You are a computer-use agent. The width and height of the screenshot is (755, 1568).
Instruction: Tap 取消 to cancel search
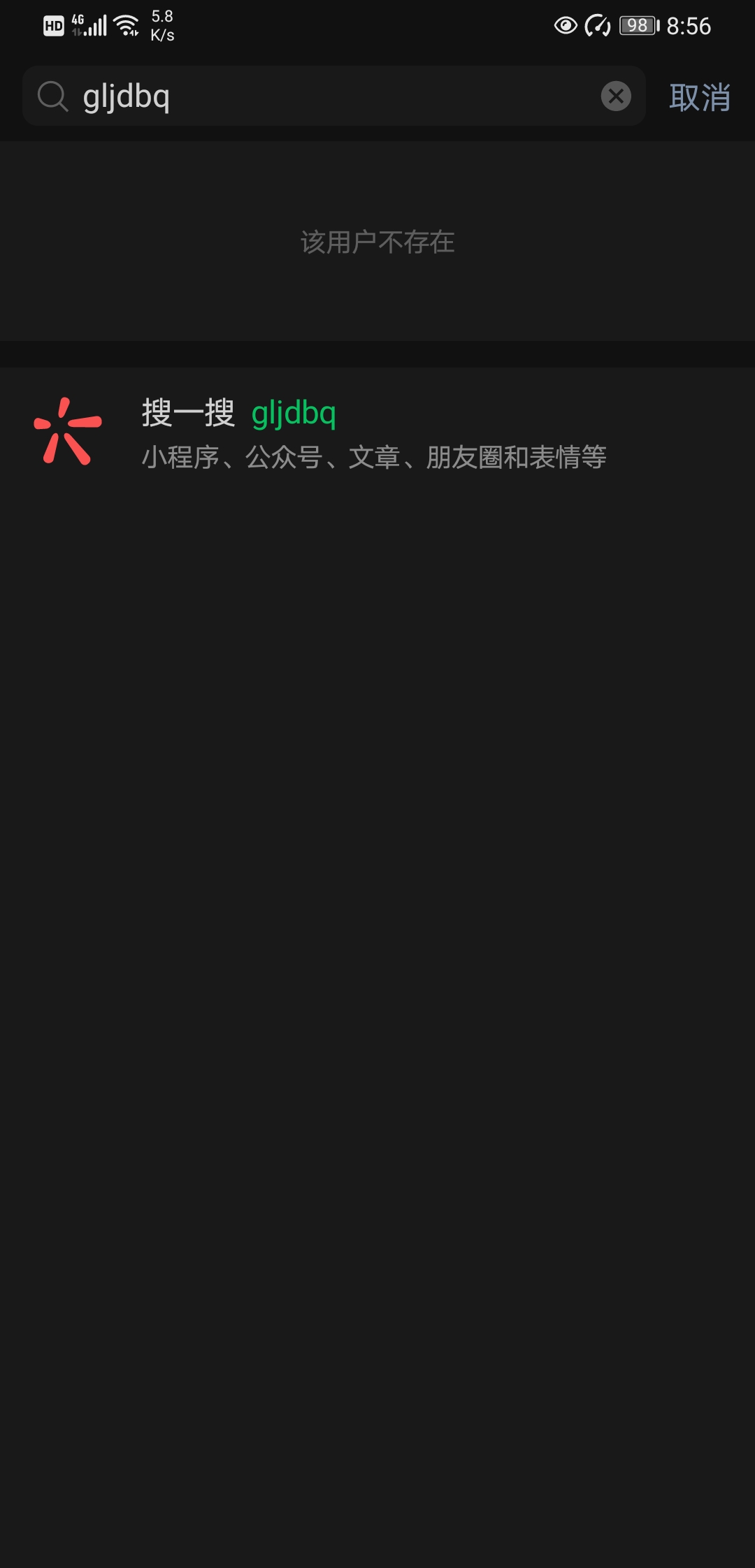coord(699,96)
